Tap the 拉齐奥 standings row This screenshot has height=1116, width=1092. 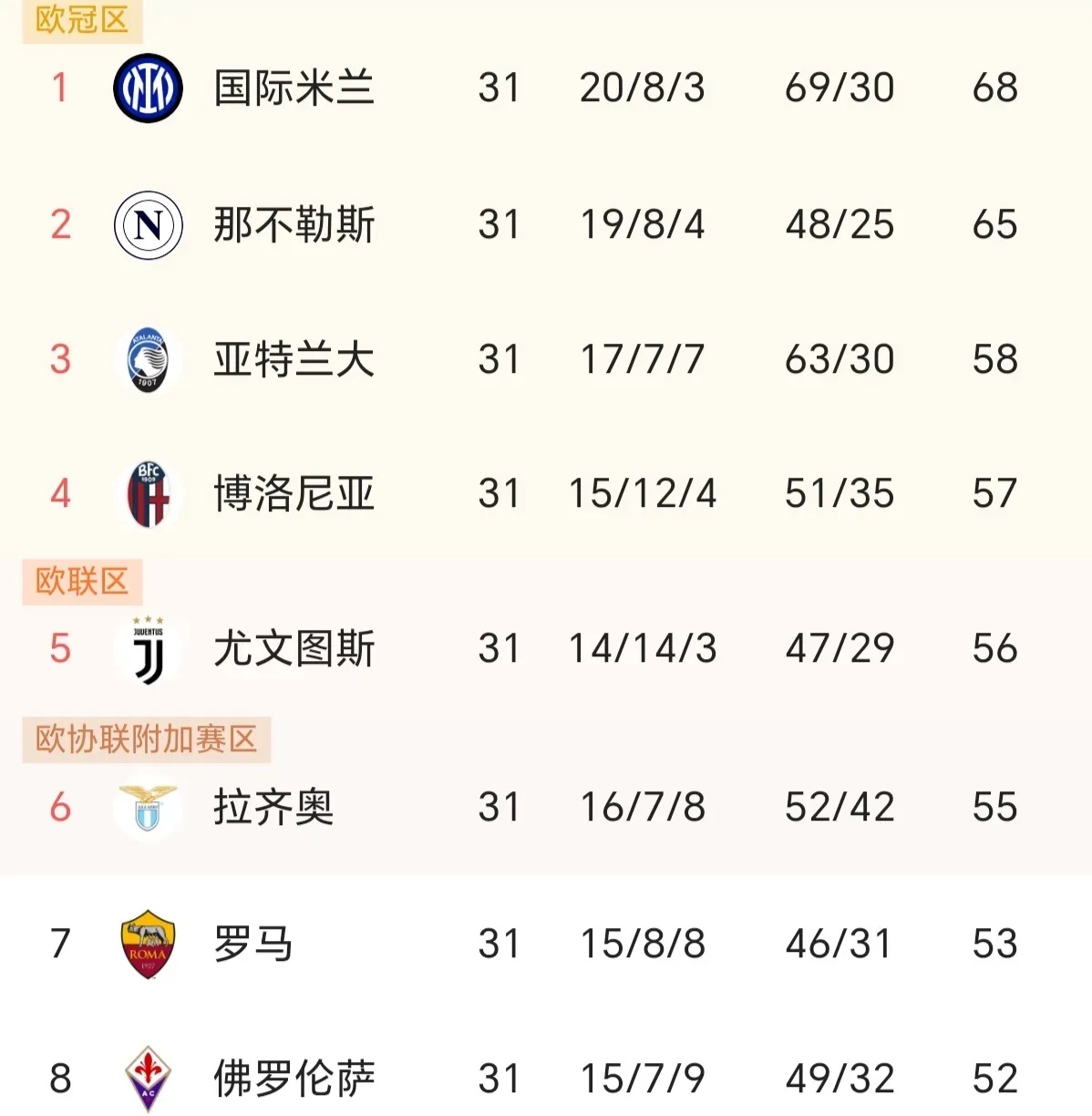(x=273, y=808)
